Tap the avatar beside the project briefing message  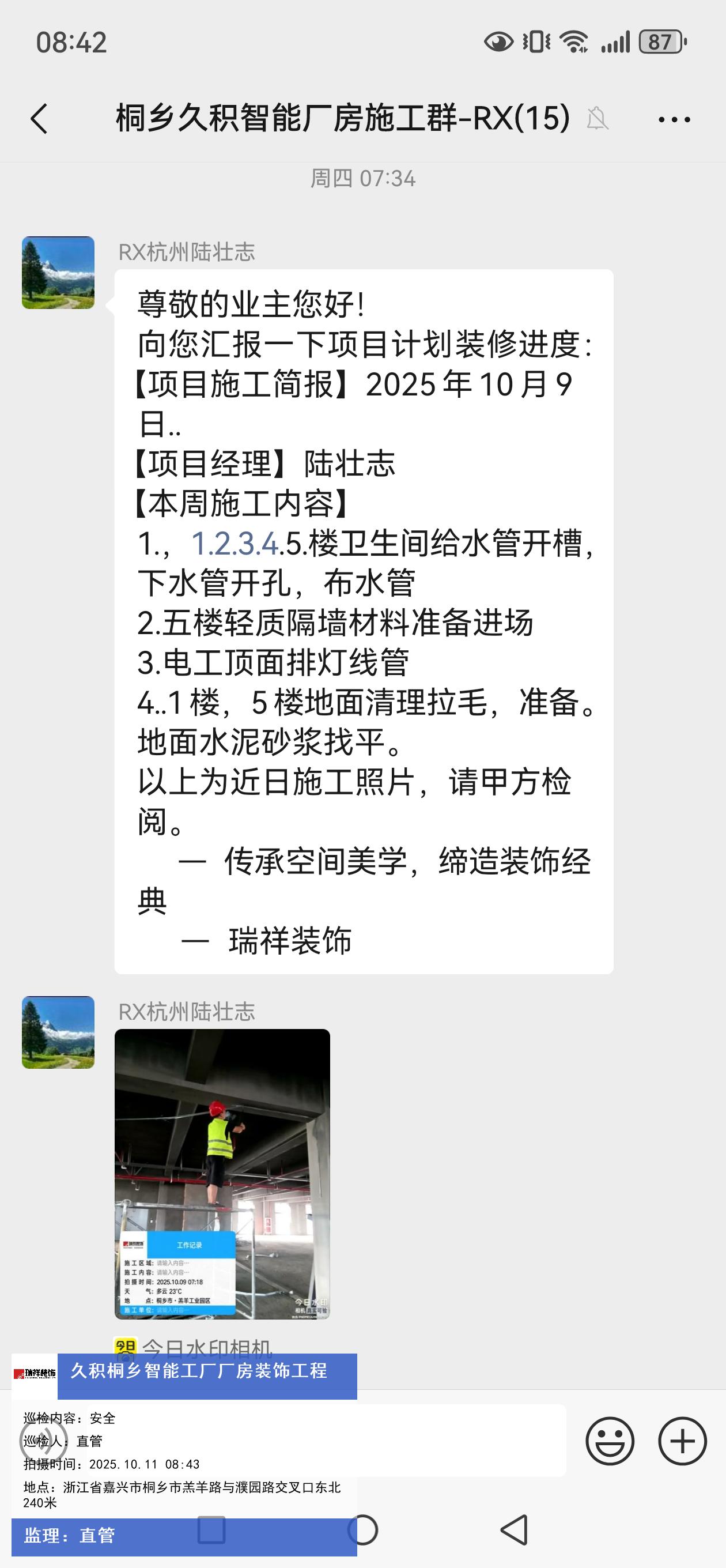[x=58, y=273]
